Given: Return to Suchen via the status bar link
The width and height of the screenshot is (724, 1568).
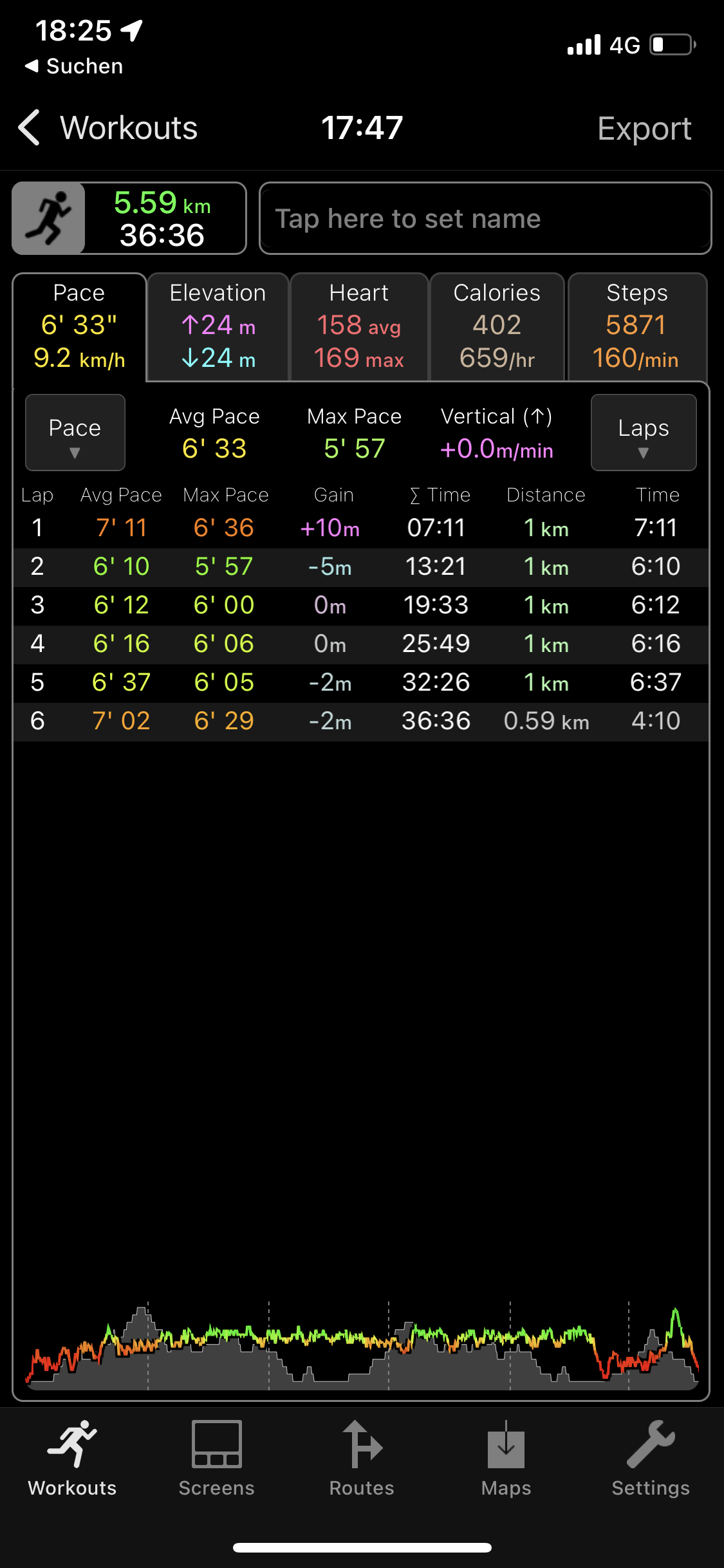Looking at the screenshot, I should pyautogui.click(x=74, y=66).
